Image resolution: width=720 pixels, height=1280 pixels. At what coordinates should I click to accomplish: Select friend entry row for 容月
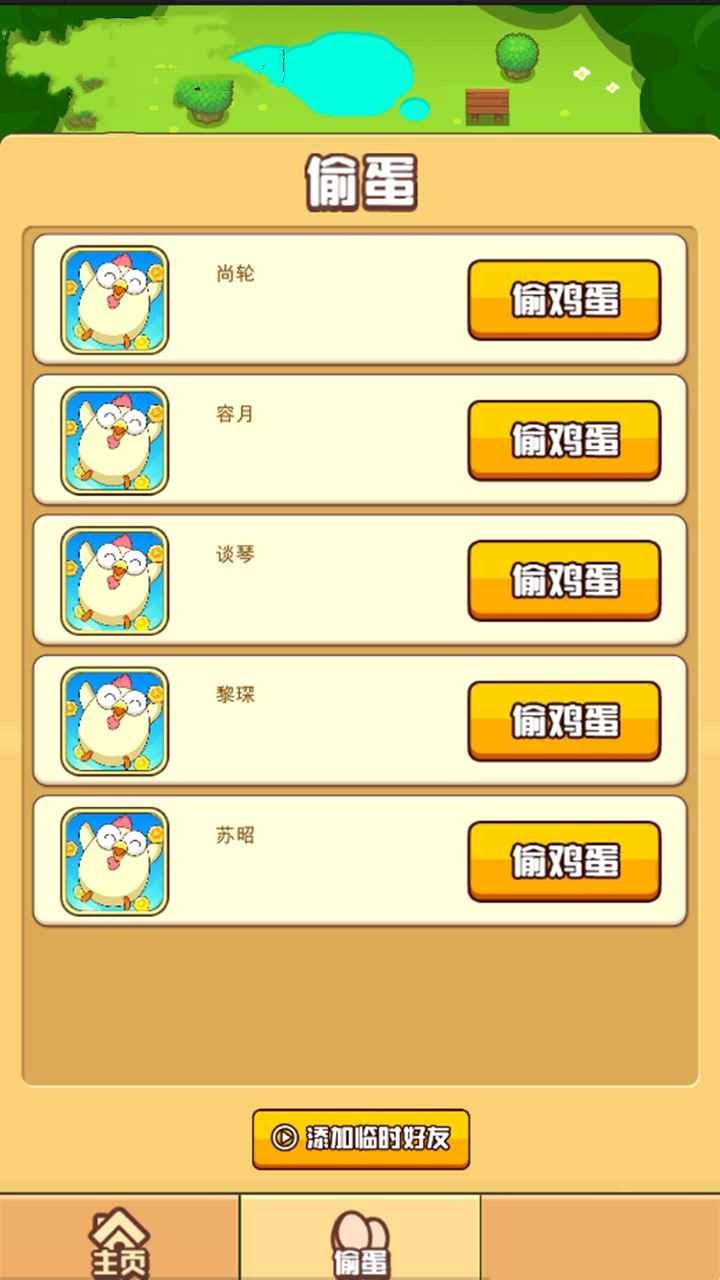tap(360, 440)
